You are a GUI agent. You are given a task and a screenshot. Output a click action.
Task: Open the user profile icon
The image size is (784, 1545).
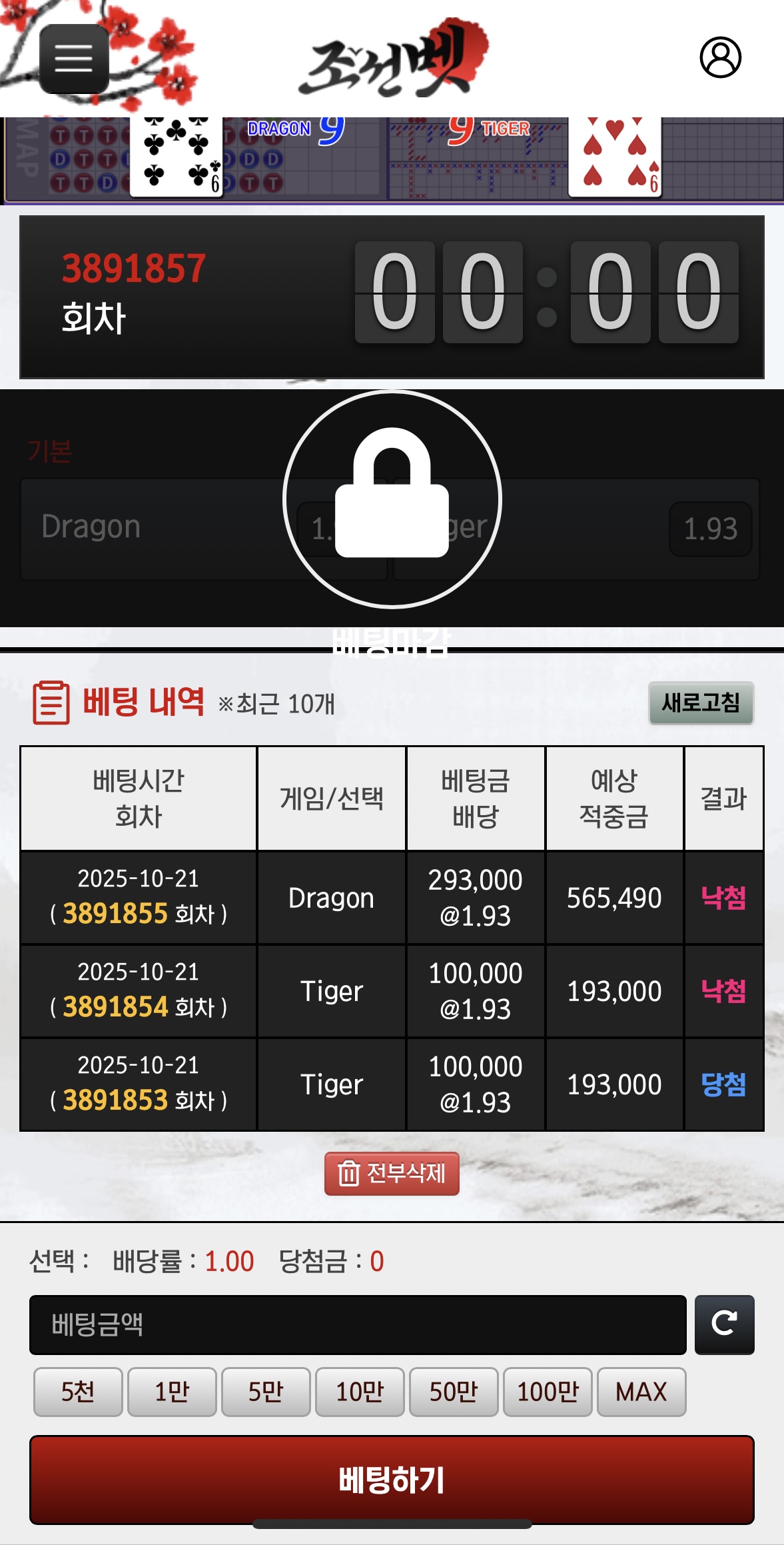click(720, 57)
